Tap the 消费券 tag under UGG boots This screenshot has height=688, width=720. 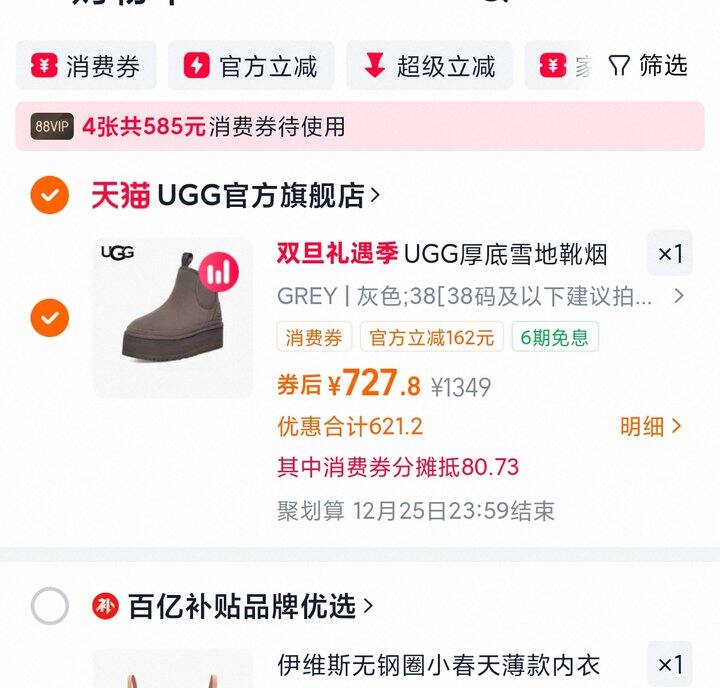[x=314, y=337]
